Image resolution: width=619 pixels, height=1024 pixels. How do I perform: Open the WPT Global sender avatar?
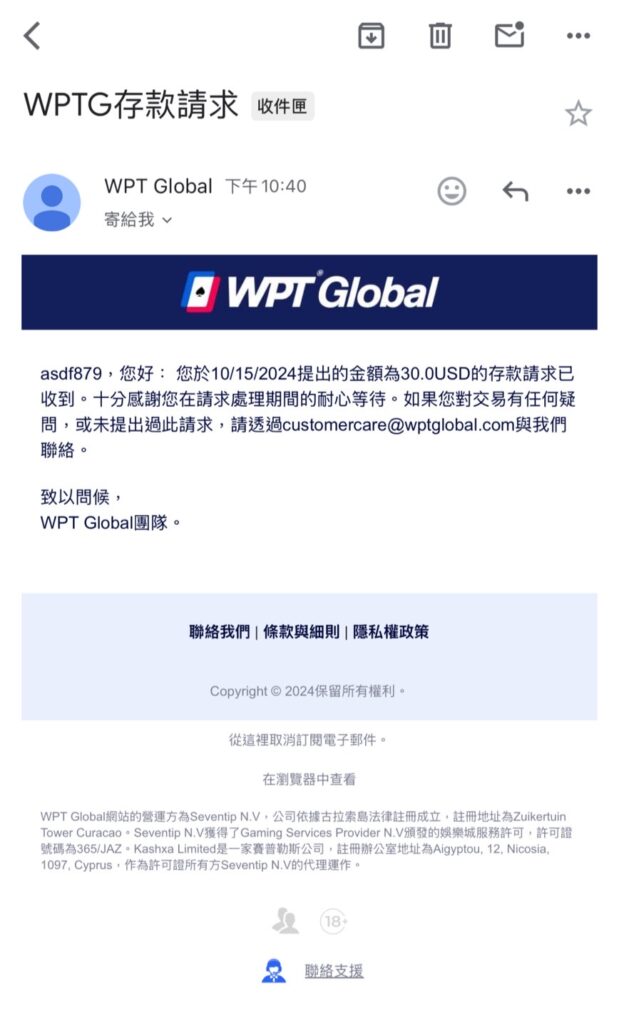click(52, 202)
